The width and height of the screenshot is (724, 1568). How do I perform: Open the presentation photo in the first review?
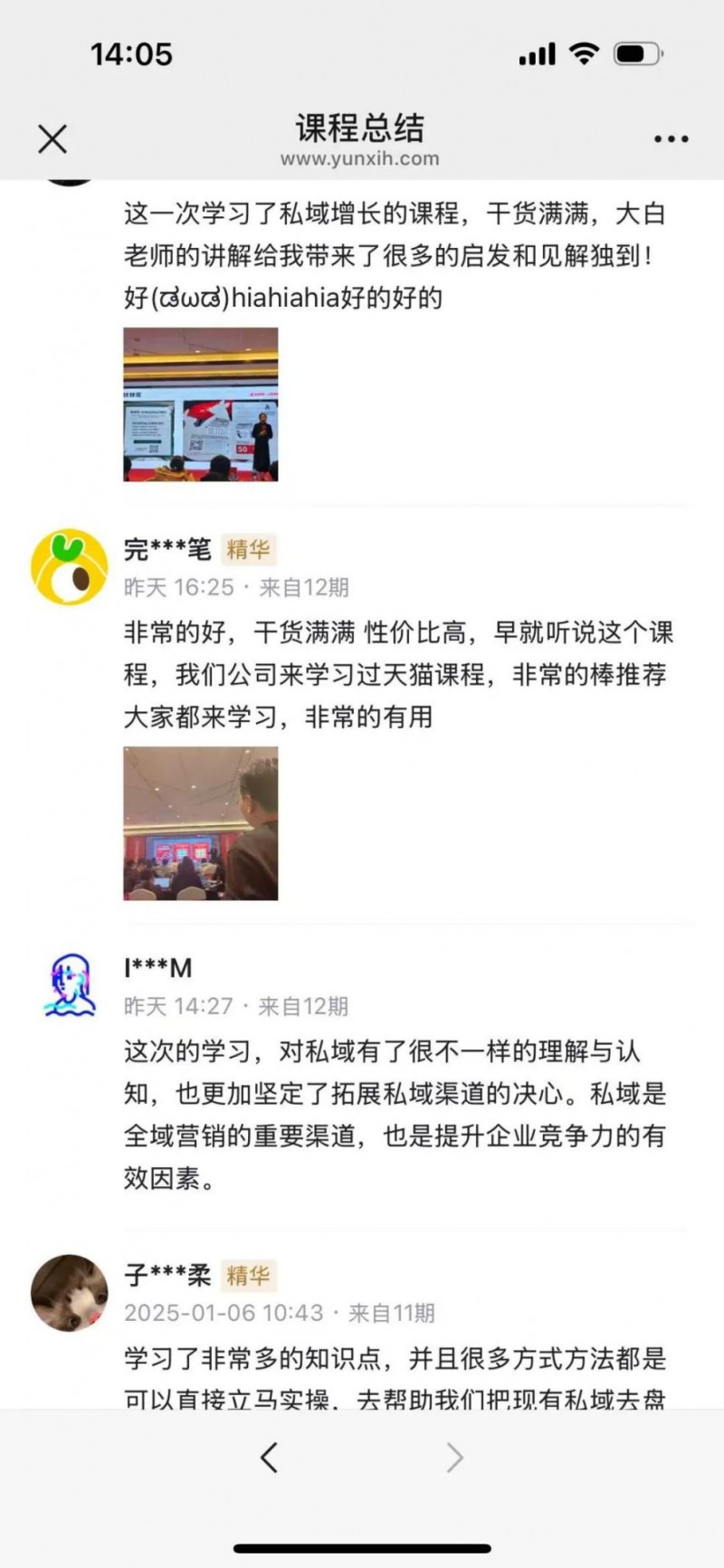200,404
